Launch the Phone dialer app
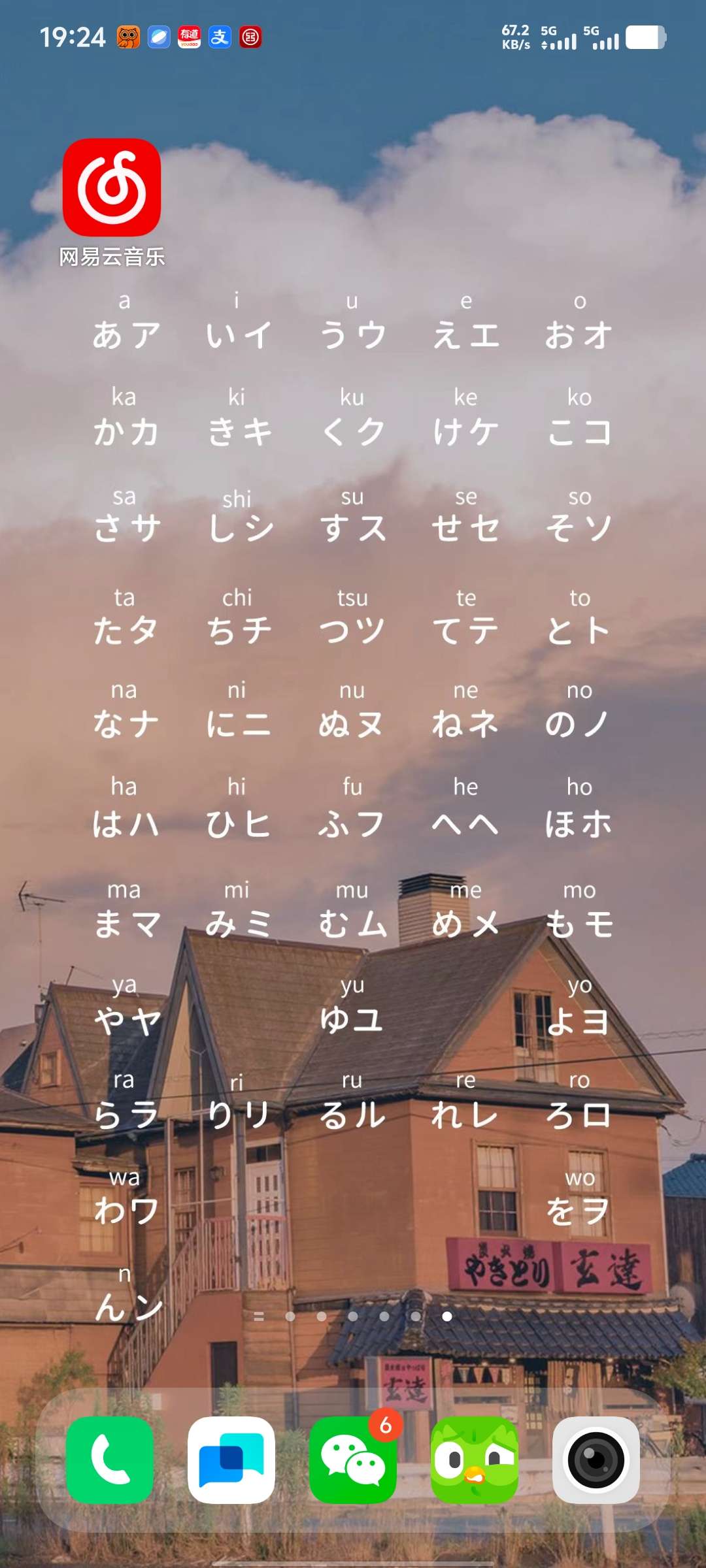The width and height of the screenshot is (706, 1568). (x=110, y=1460)
